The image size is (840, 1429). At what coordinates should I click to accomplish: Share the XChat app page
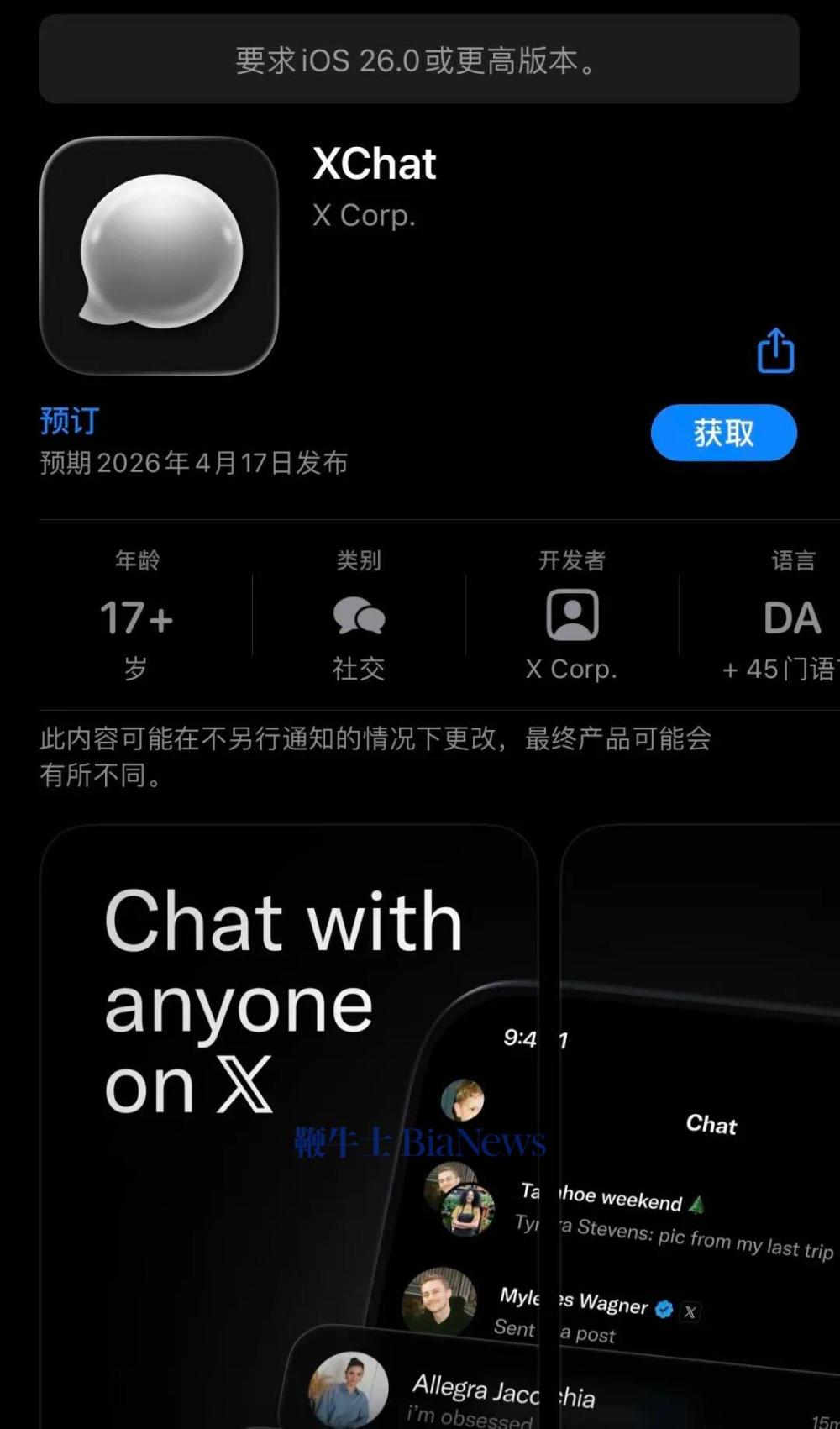[x=775, y=350]
